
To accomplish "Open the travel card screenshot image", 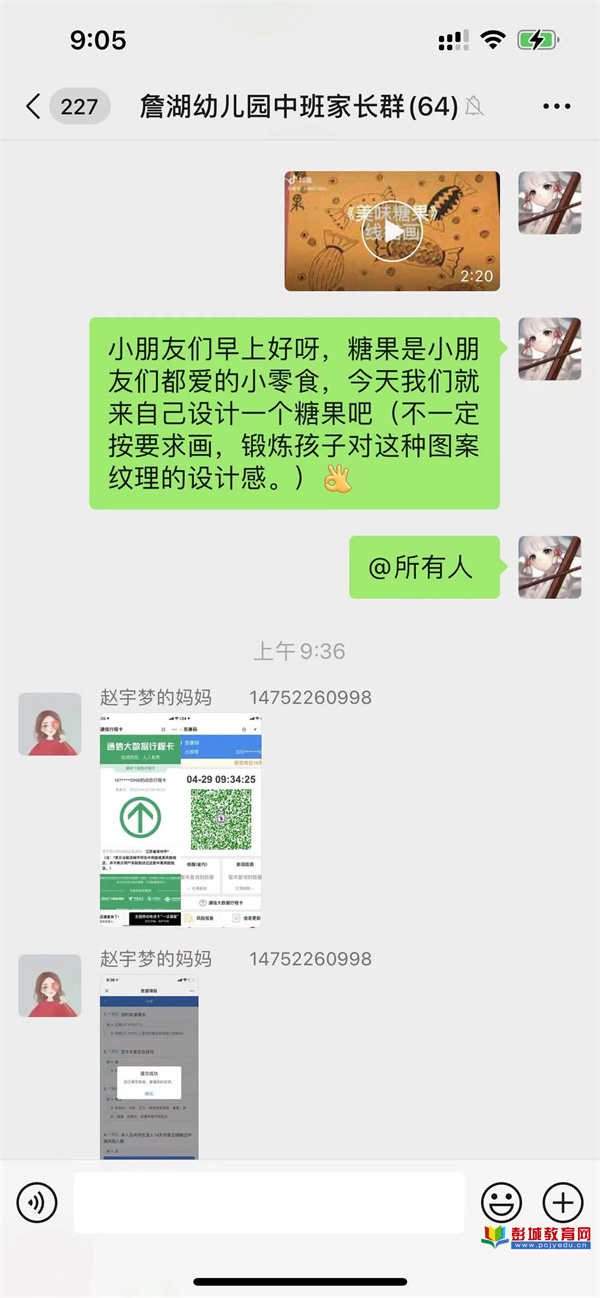I will pos(181,819).
